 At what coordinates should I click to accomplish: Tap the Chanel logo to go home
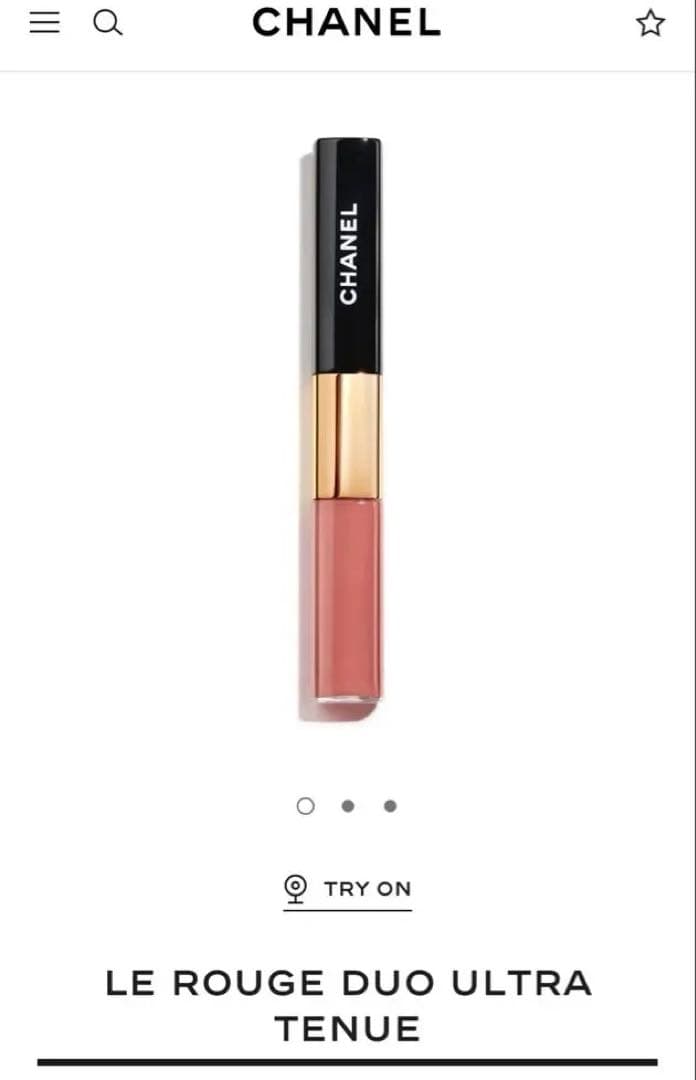(347, 22)
